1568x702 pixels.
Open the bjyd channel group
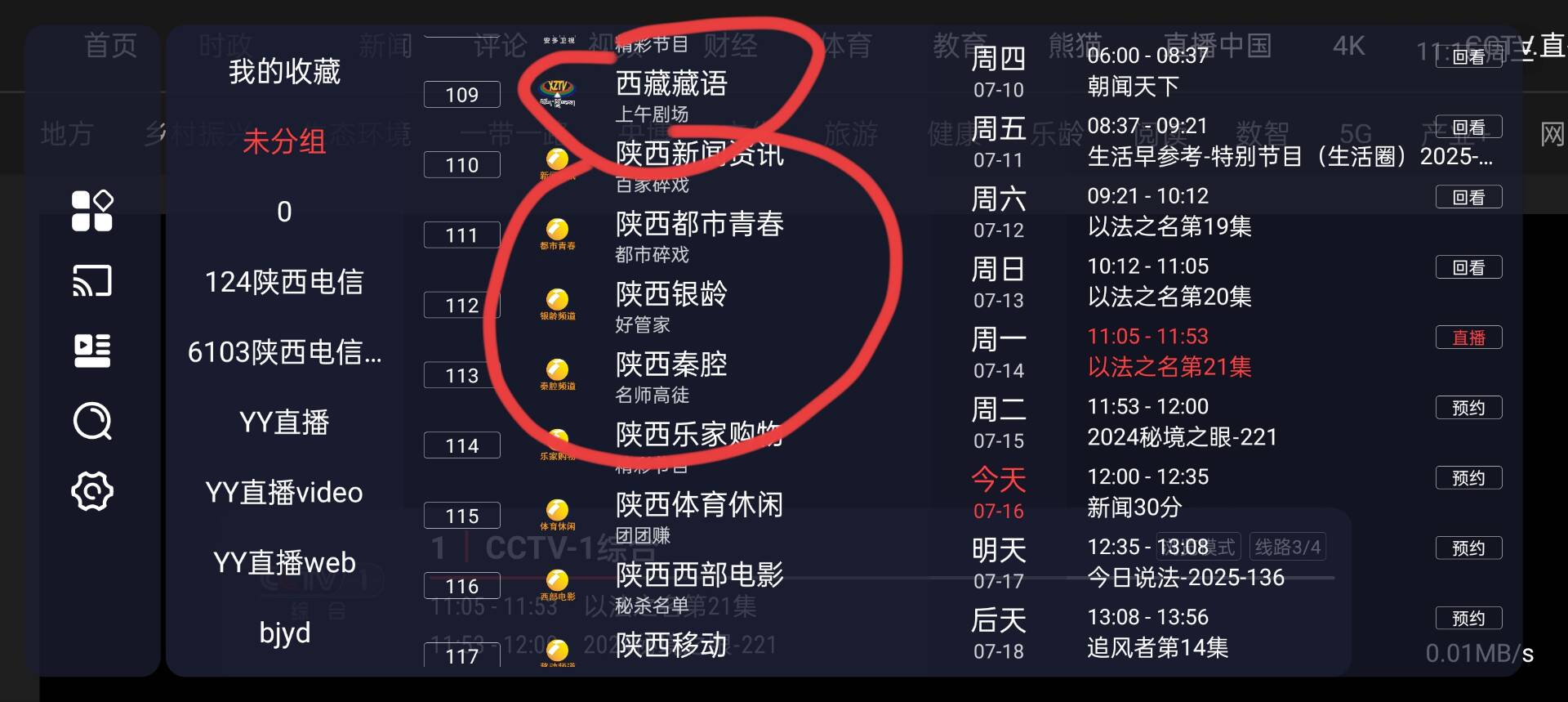point(284,633)
